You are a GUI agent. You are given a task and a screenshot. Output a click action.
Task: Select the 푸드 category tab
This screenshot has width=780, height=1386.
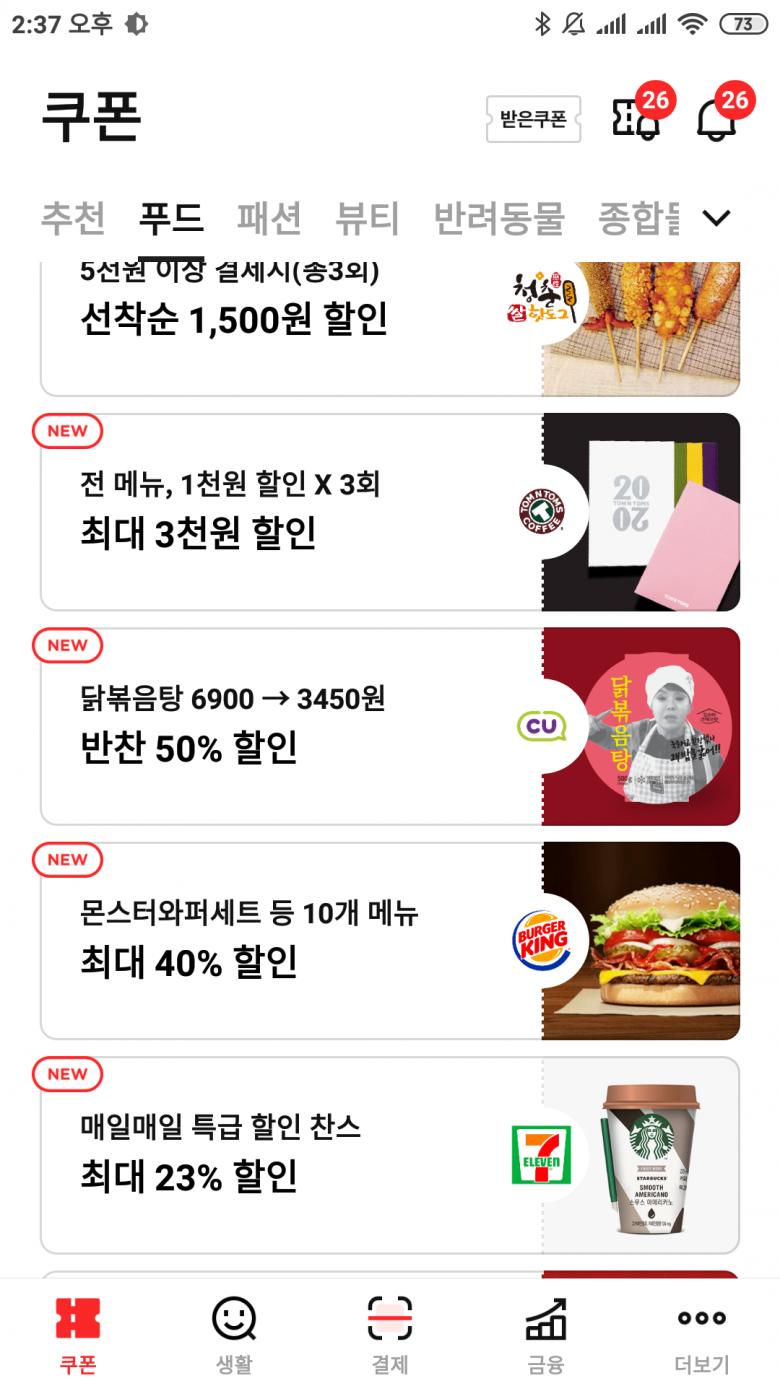pos(171,218)
